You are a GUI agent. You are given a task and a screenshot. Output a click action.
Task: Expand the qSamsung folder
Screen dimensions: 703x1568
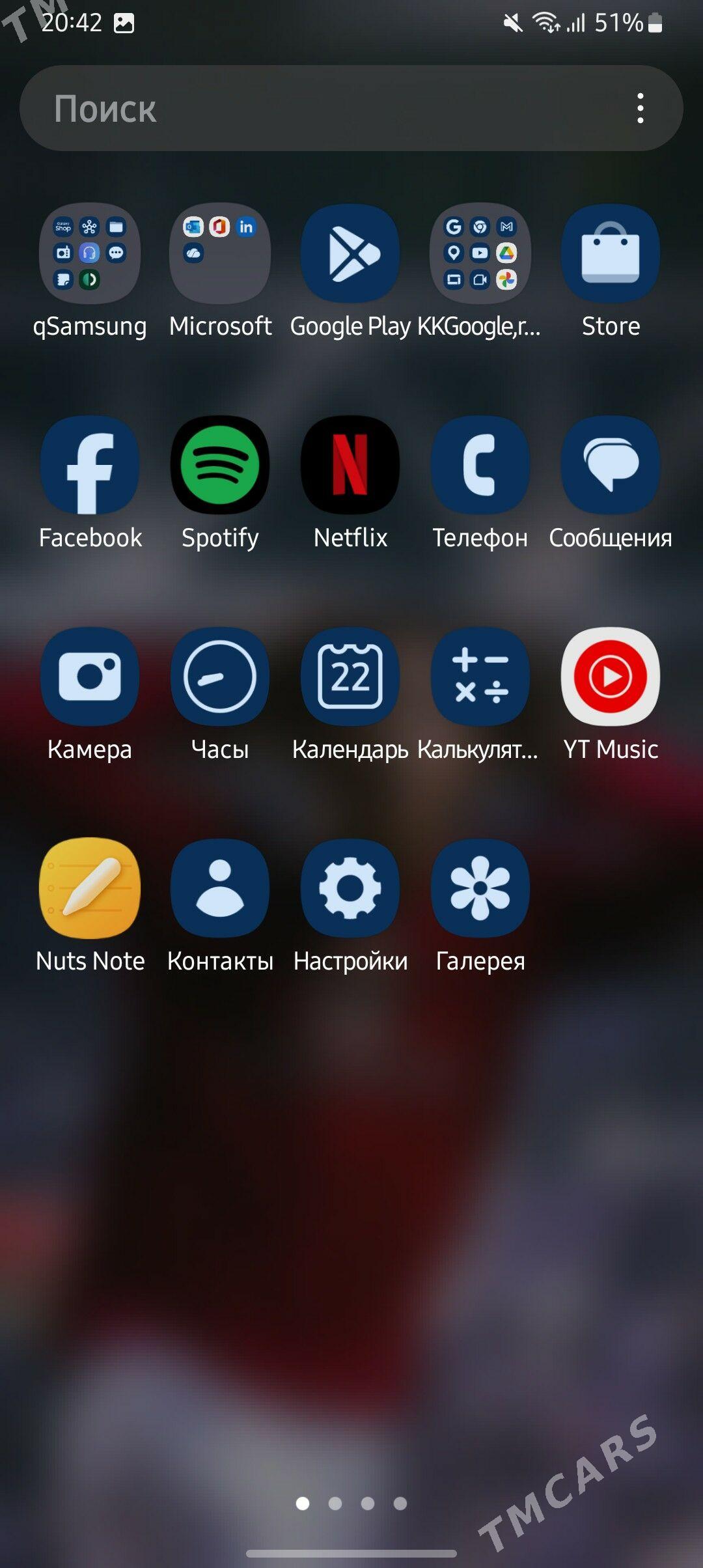[90, 254]
